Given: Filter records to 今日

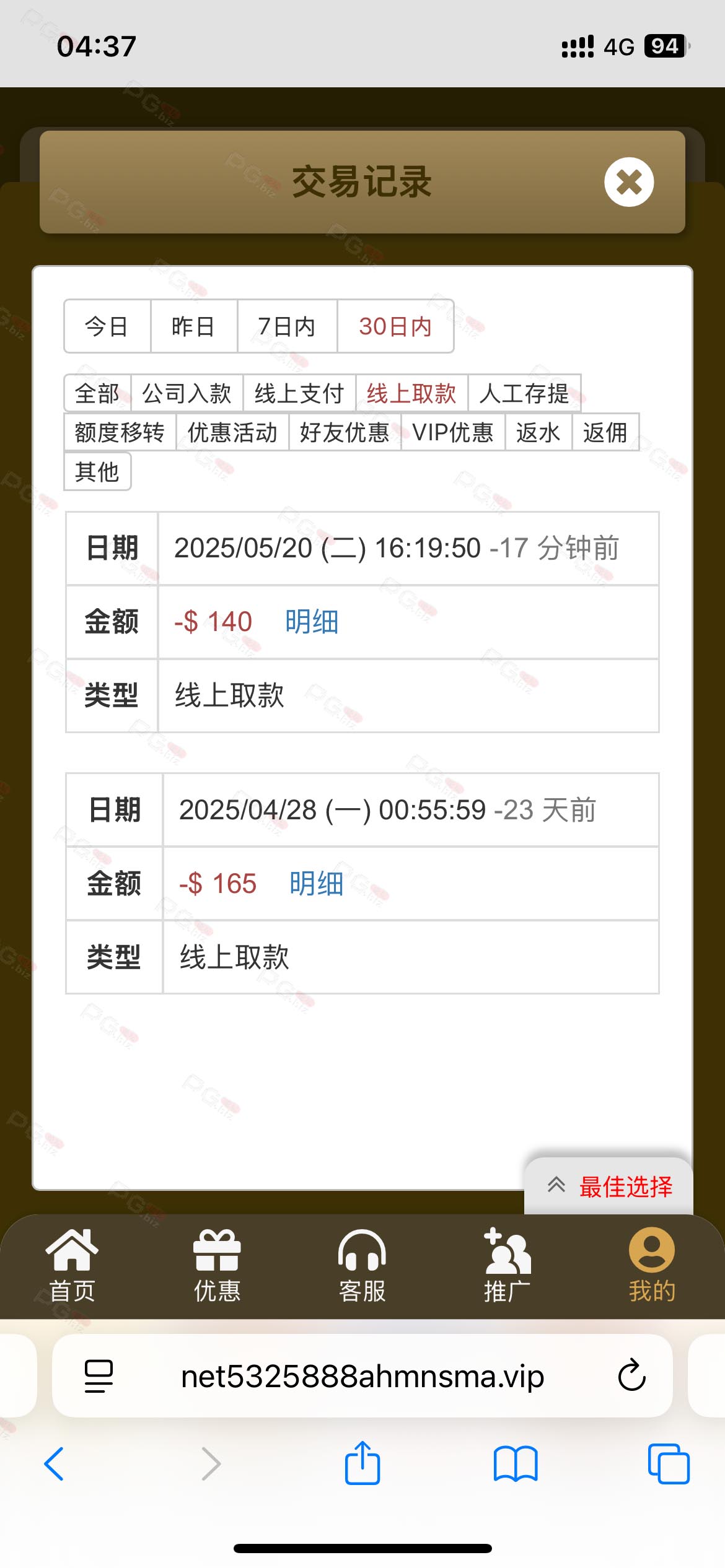Looking at the screenshot, I should (x=107, y=326).
